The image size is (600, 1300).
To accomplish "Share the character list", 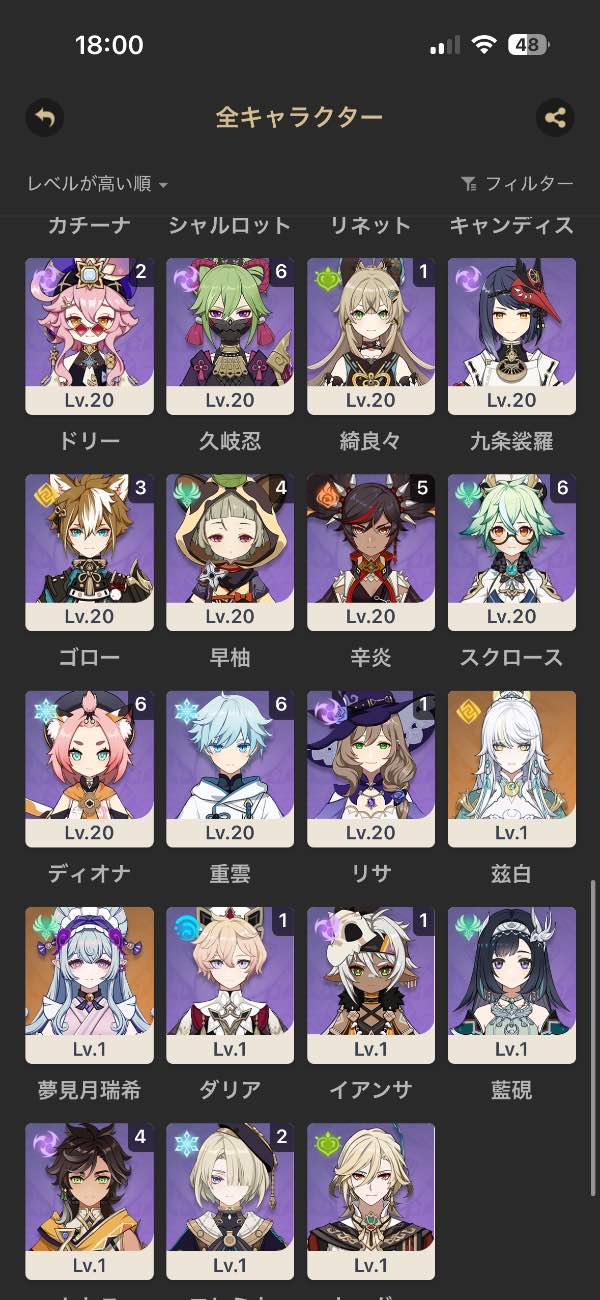I will click(555, 118).
